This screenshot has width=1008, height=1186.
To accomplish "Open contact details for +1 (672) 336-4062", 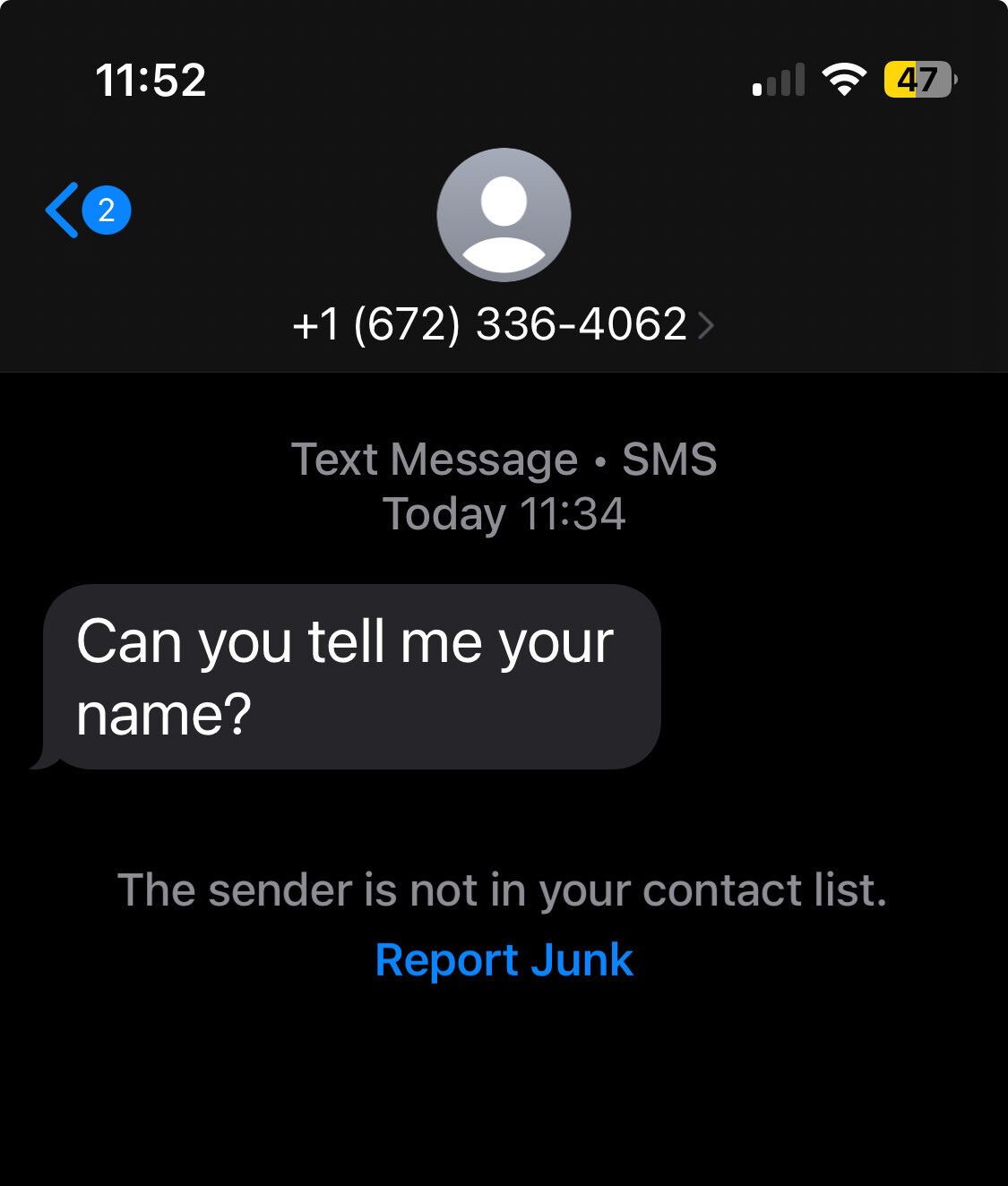I will click(x=503, y=323).
